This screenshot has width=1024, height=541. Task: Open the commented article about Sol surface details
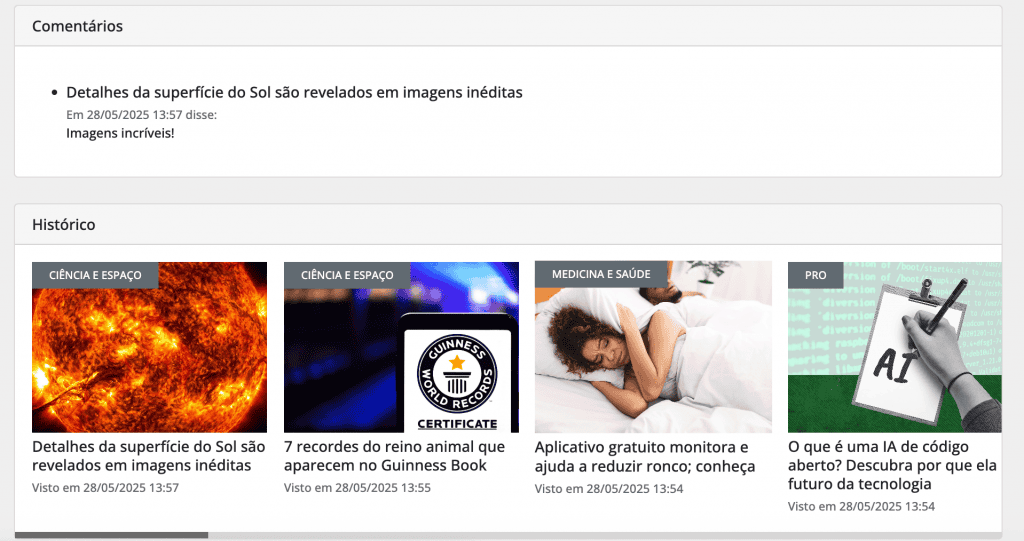(294, 92)
